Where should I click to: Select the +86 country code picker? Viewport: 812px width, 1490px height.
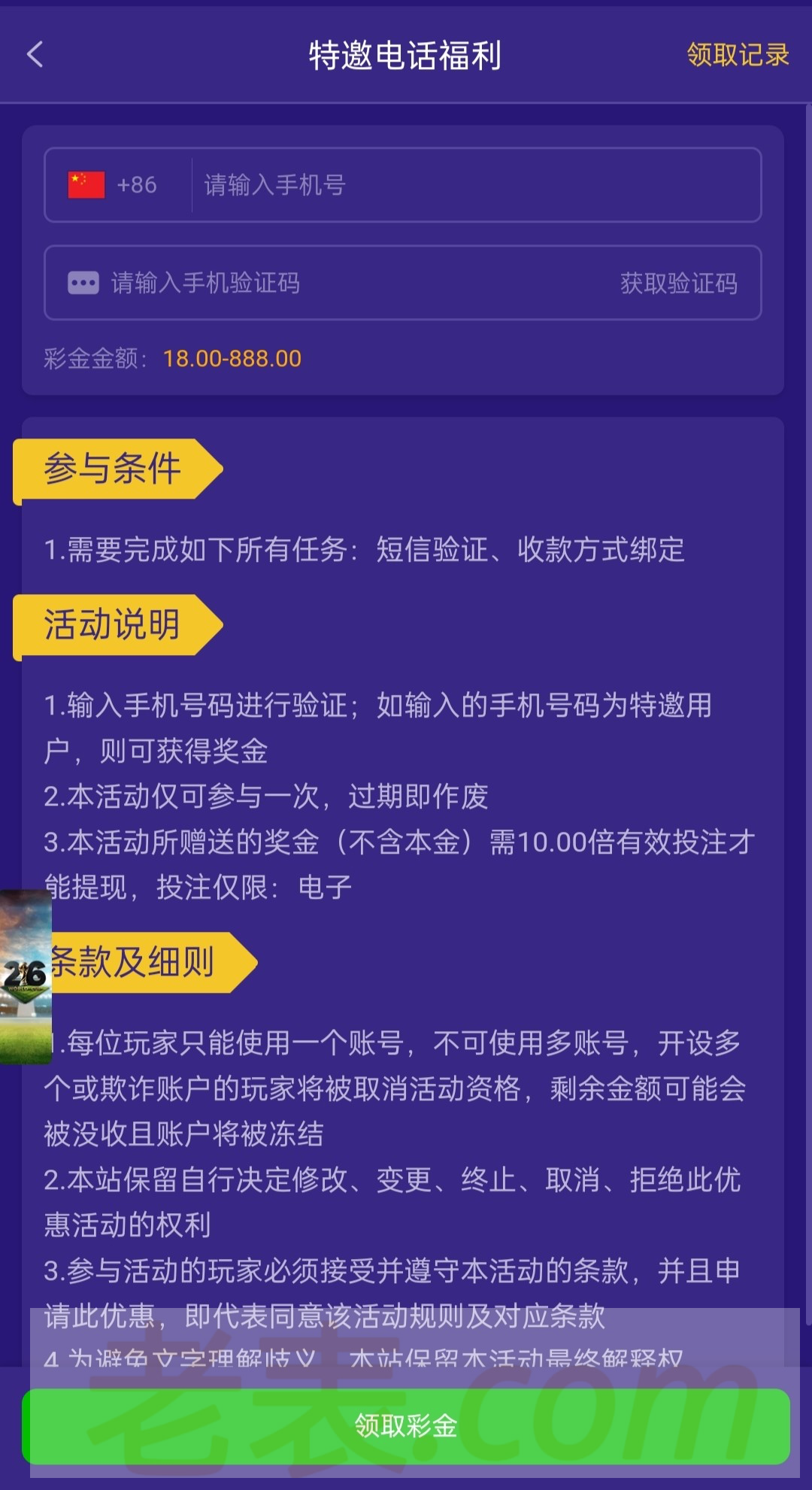pyautogui.click(x=114, y=185)
